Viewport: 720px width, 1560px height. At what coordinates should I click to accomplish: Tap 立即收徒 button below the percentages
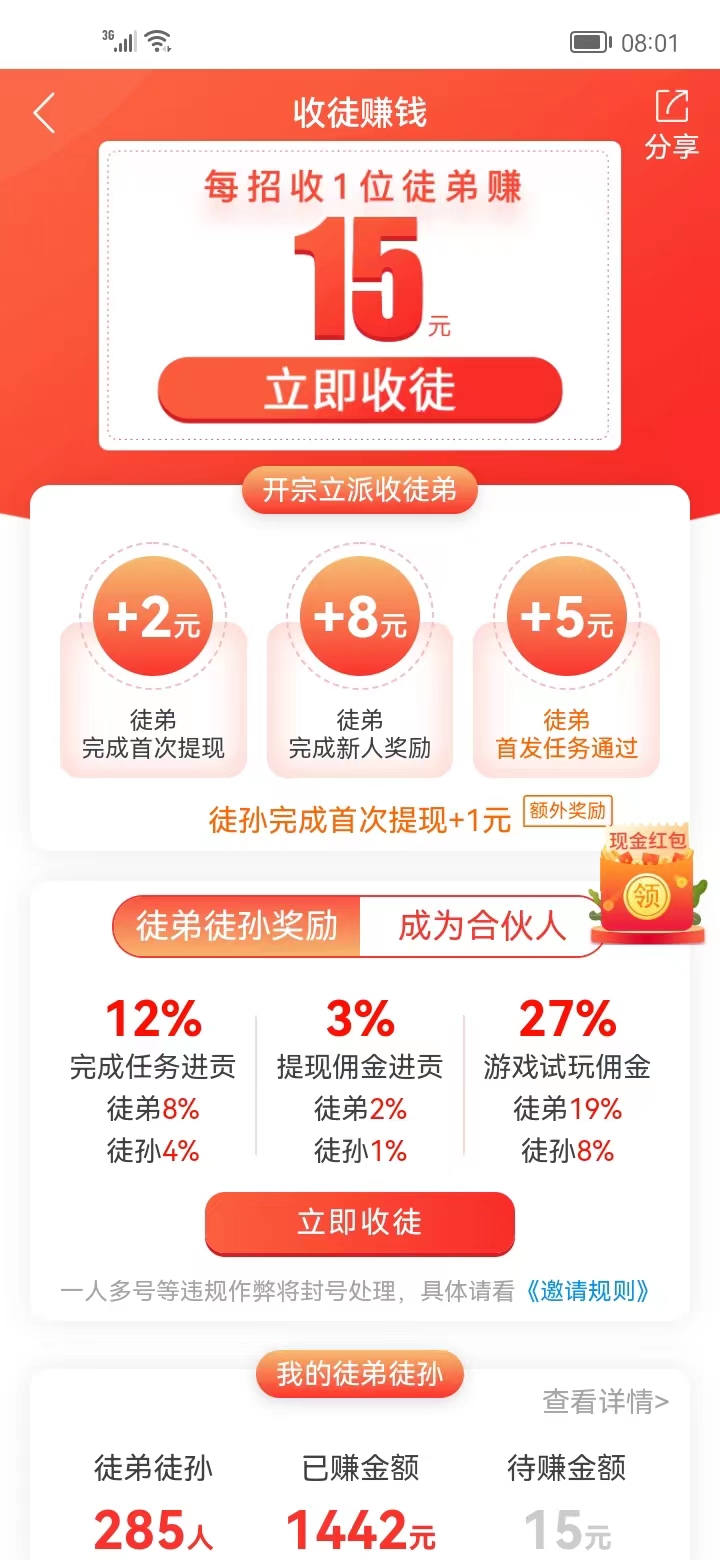coord(360,1223)
